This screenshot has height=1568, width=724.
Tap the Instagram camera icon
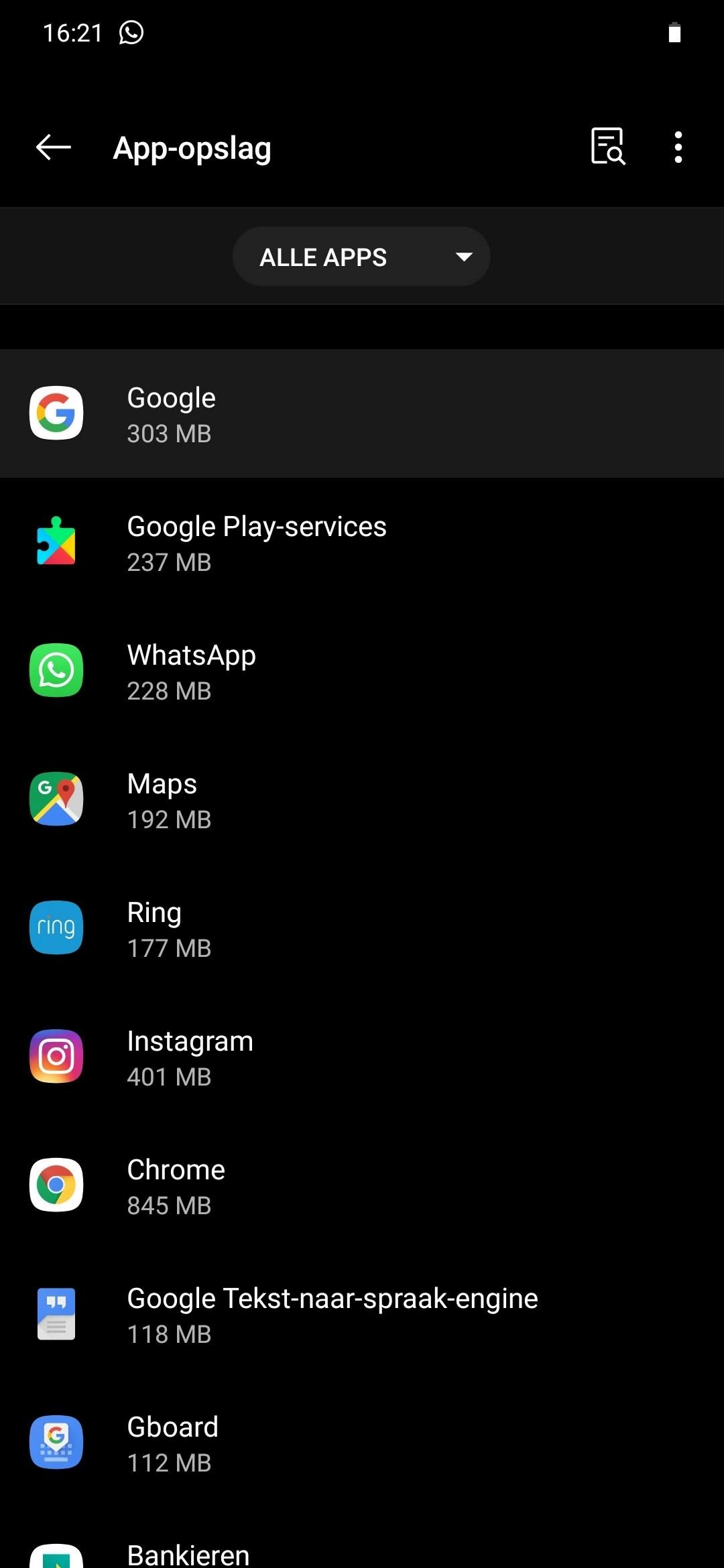[x=56, y=1057]
